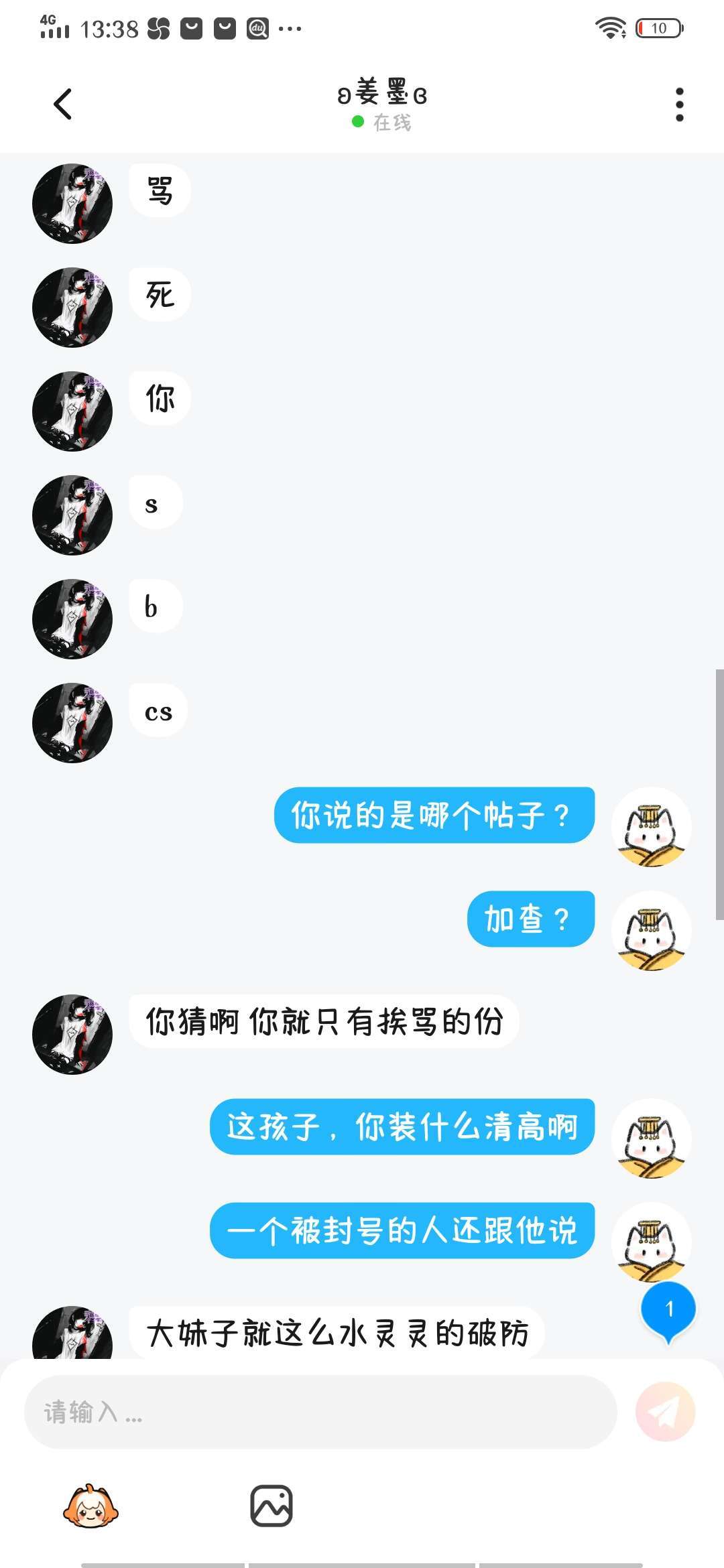724x1568 pixels.
Task: Open the emoji sticker picker
Action: (x=90, y=1506)
